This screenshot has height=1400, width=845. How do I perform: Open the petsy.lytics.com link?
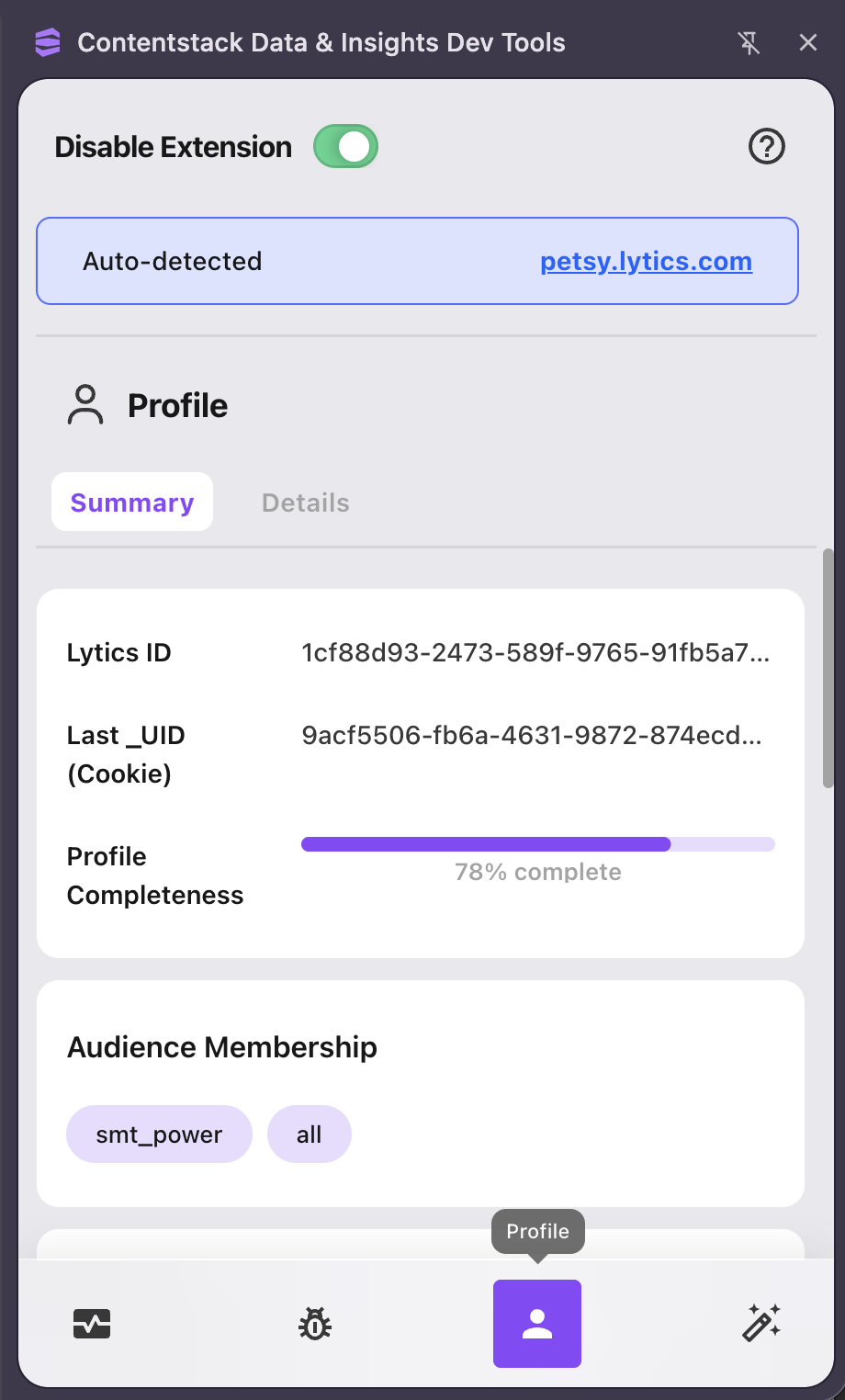point(646,261)
